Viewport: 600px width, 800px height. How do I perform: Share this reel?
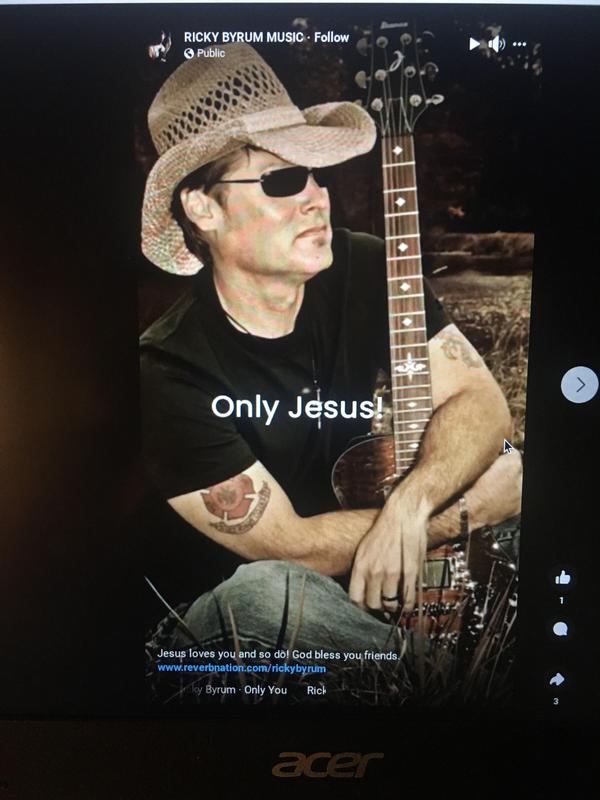557,679
